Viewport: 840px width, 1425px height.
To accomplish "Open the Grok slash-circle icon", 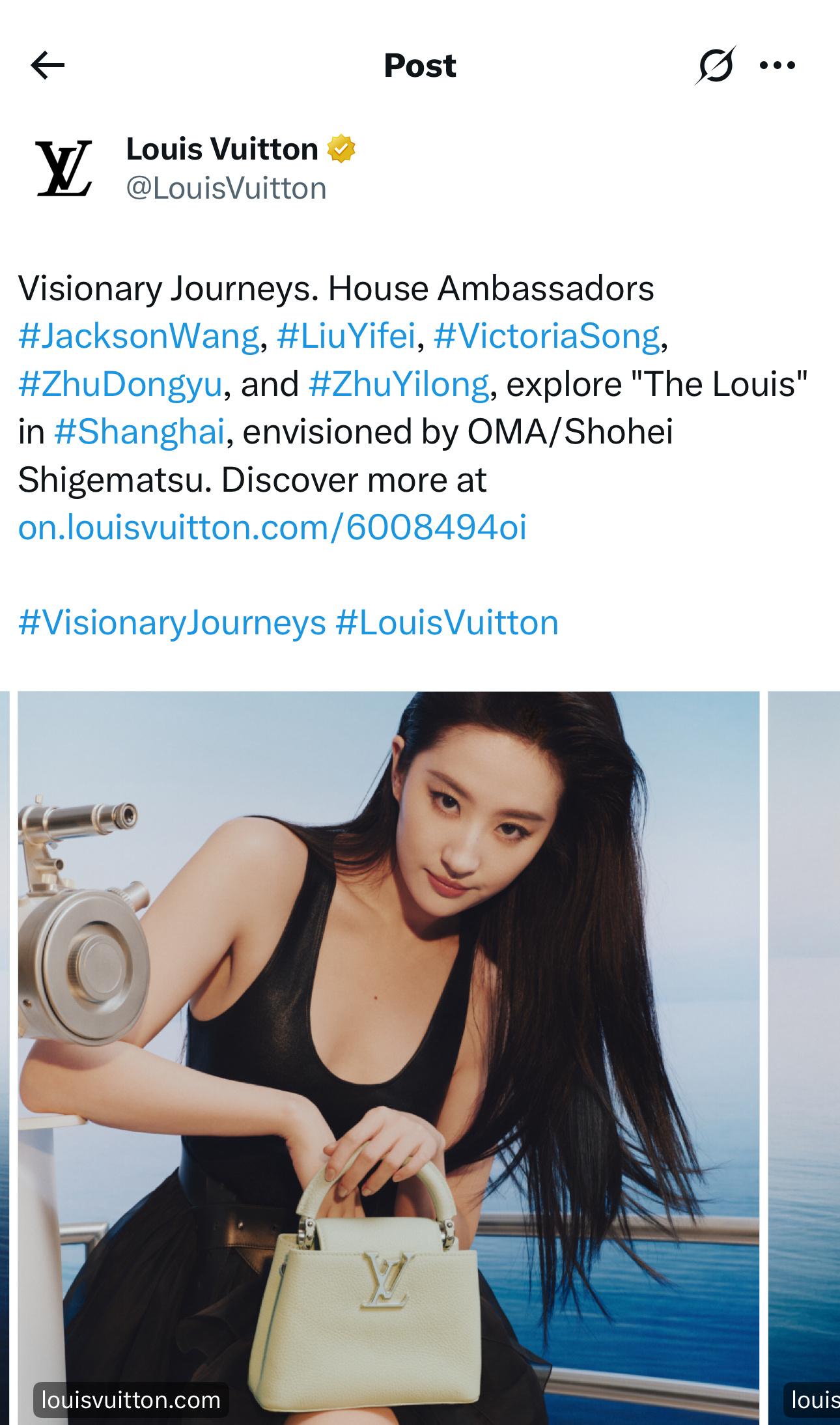I will [x=715, y=65].
